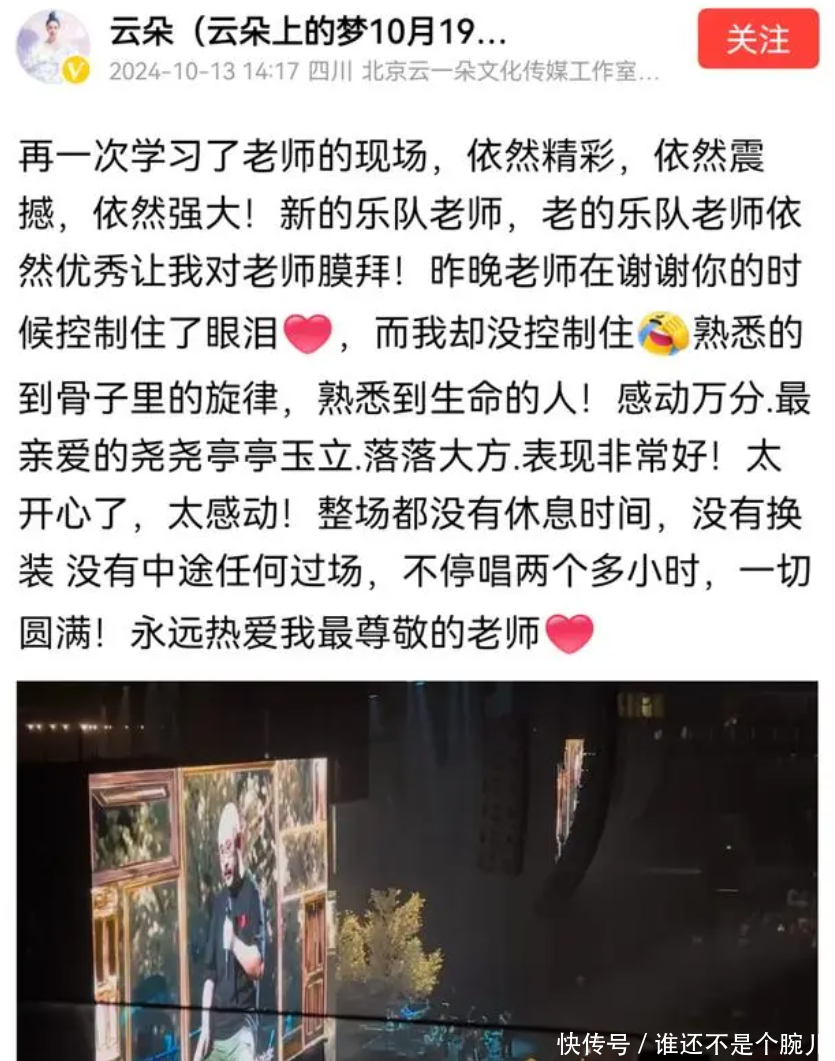Open the attached concert photo
Image resolution: width=835 pixels, height=1061 pixels.
[417, 868]
